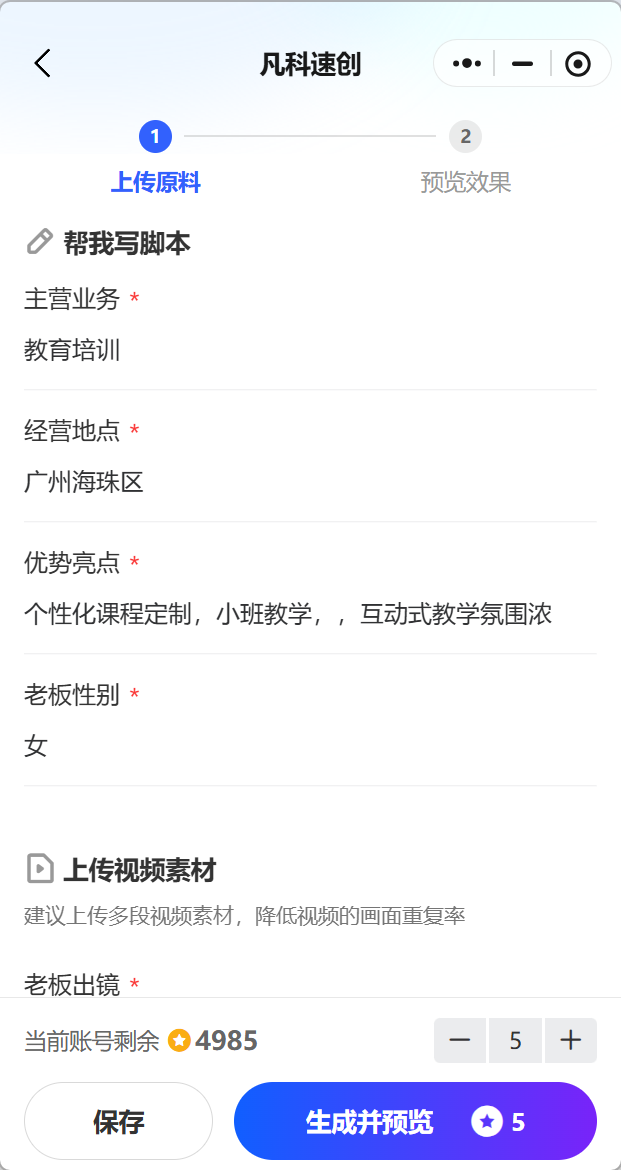
Task: Go back using the top-left arrow
Action: (x=42, y=64)
